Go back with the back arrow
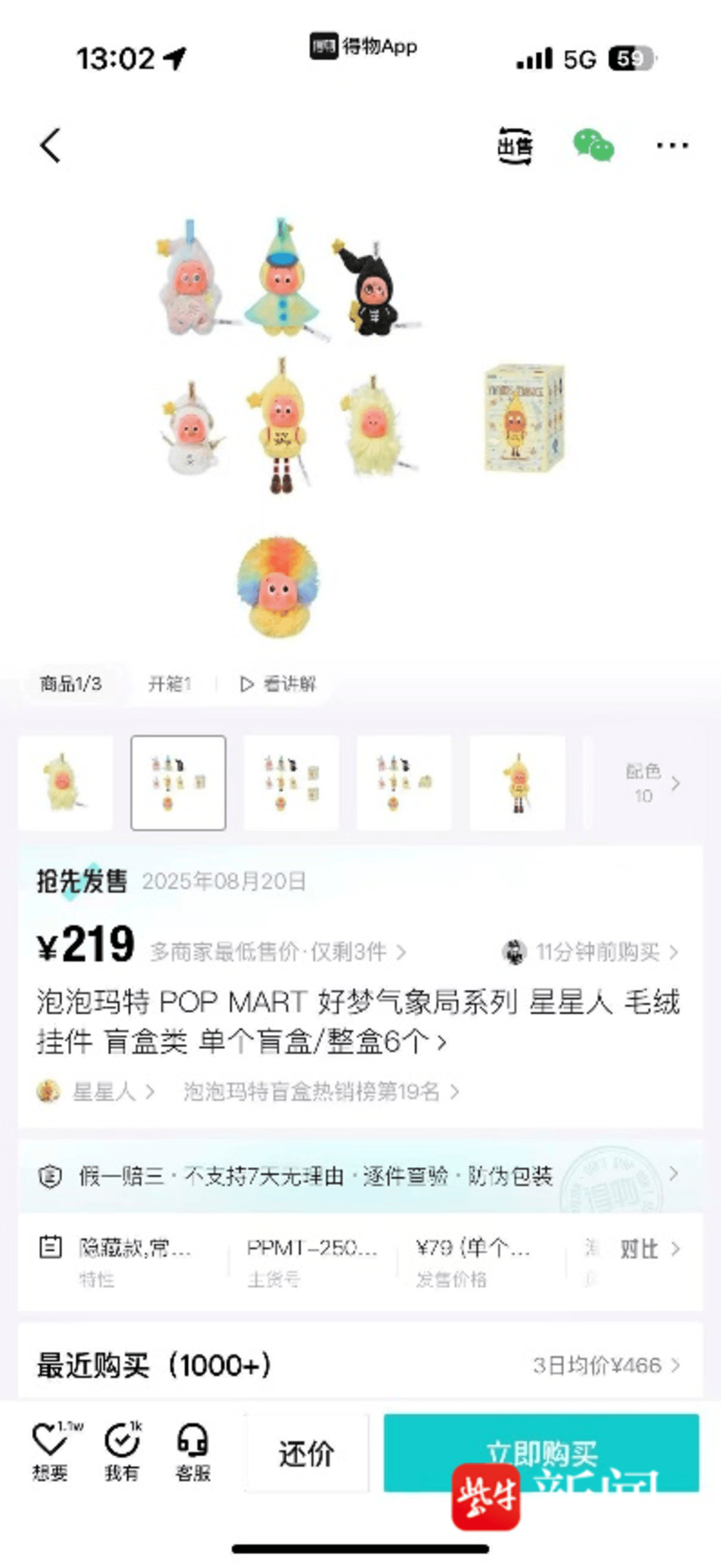Viewport: 721px width, 1568px height. 51,145
